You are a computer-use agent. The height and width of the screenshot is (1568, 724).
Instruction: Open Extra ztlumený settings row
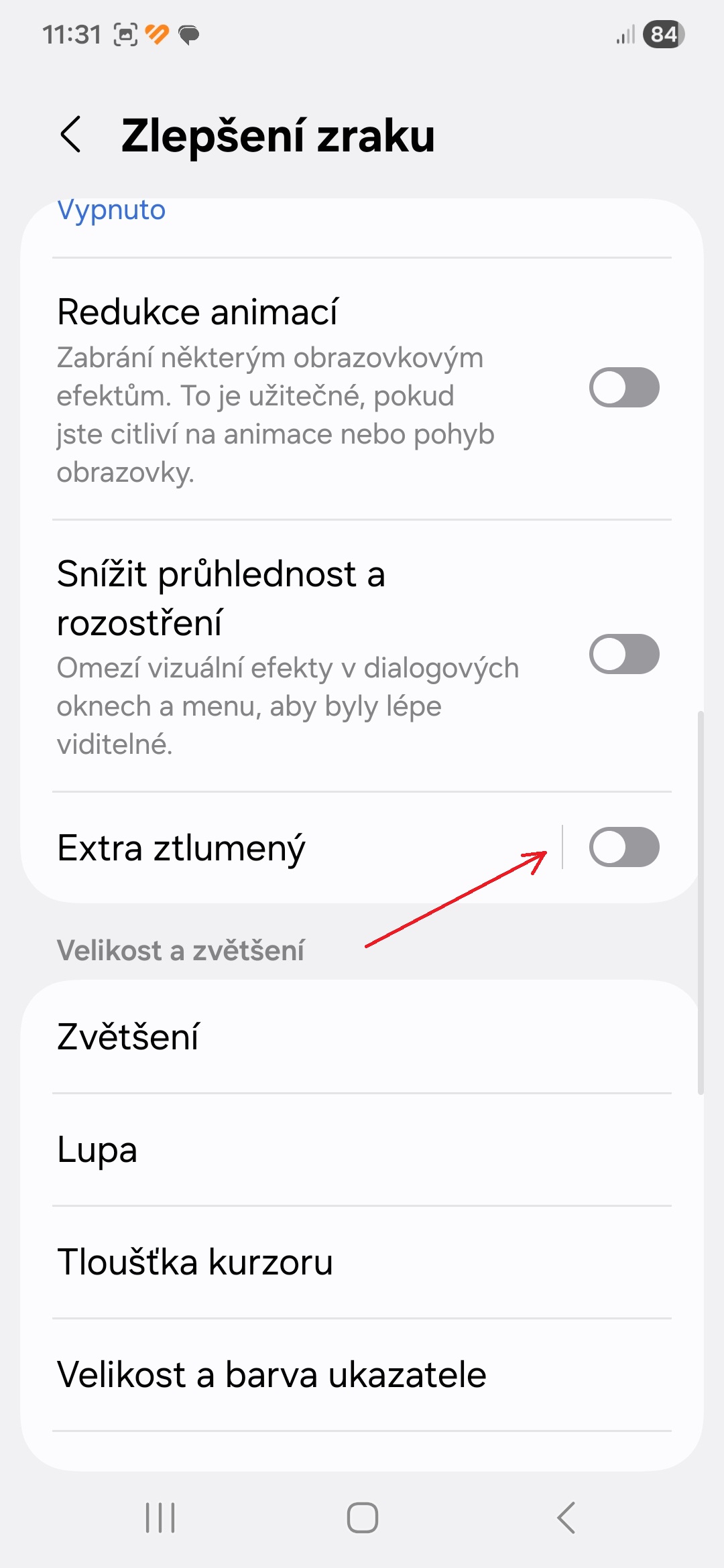point(268,848)
